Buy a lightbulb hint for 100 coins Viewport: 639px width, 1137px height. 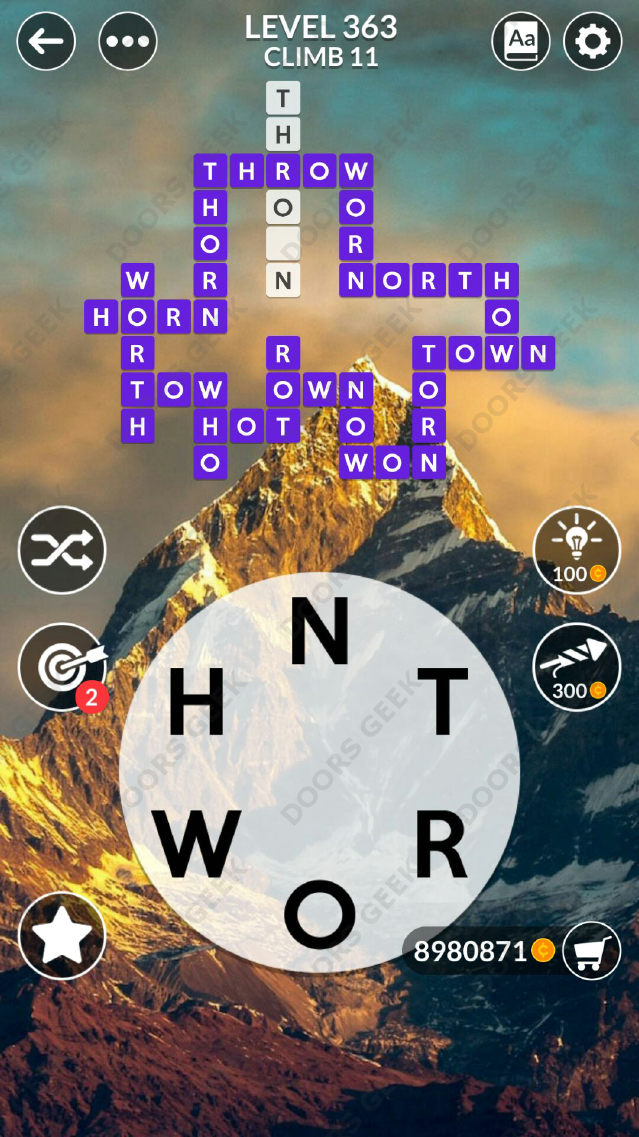[577, 550]
